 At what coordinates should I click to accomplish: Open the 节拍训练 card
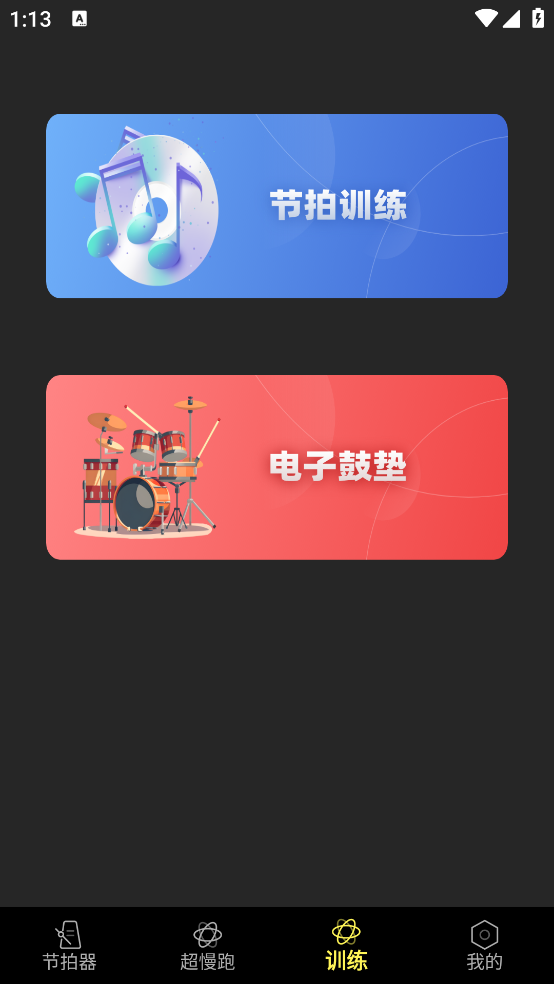tap(277, 206)
